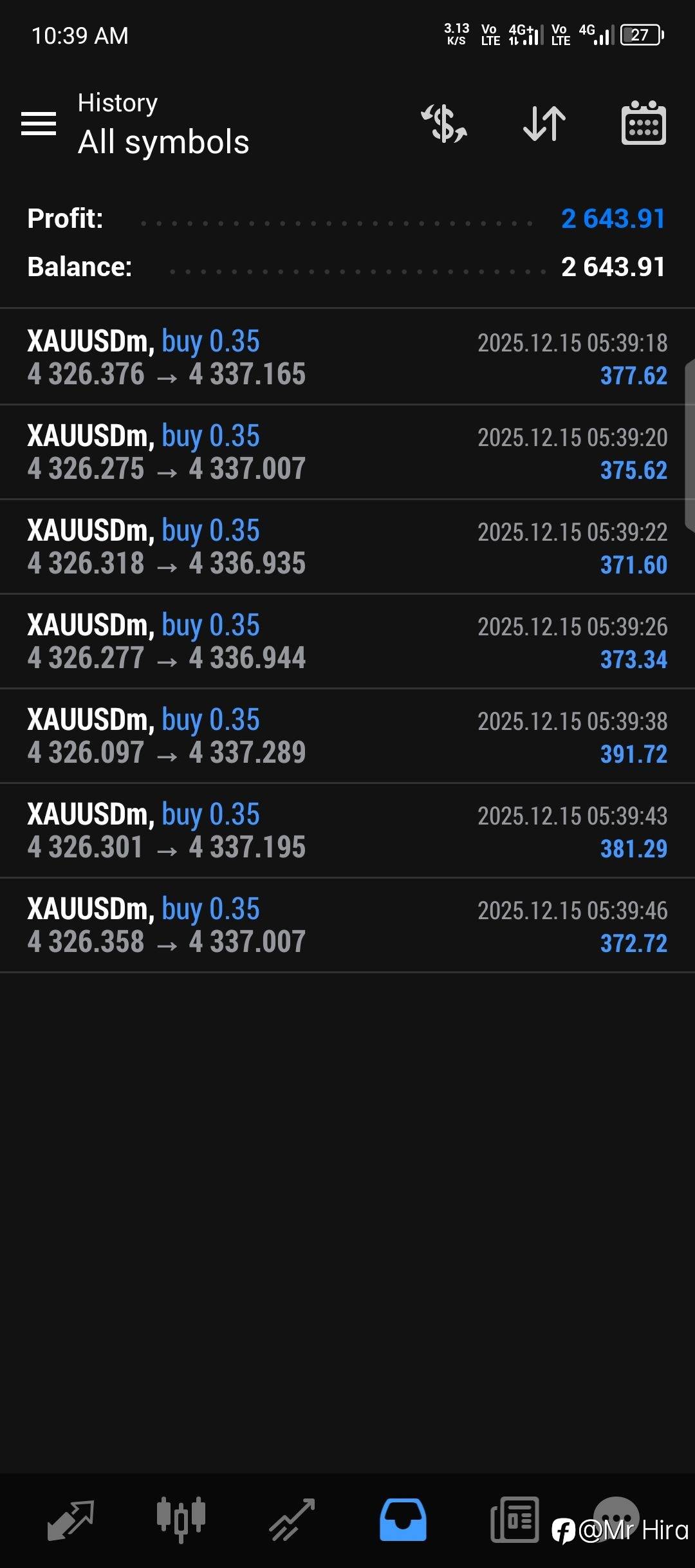
Task: Switch to the Trade tab
Action: pyautogui.click(x=292, y=1520)
